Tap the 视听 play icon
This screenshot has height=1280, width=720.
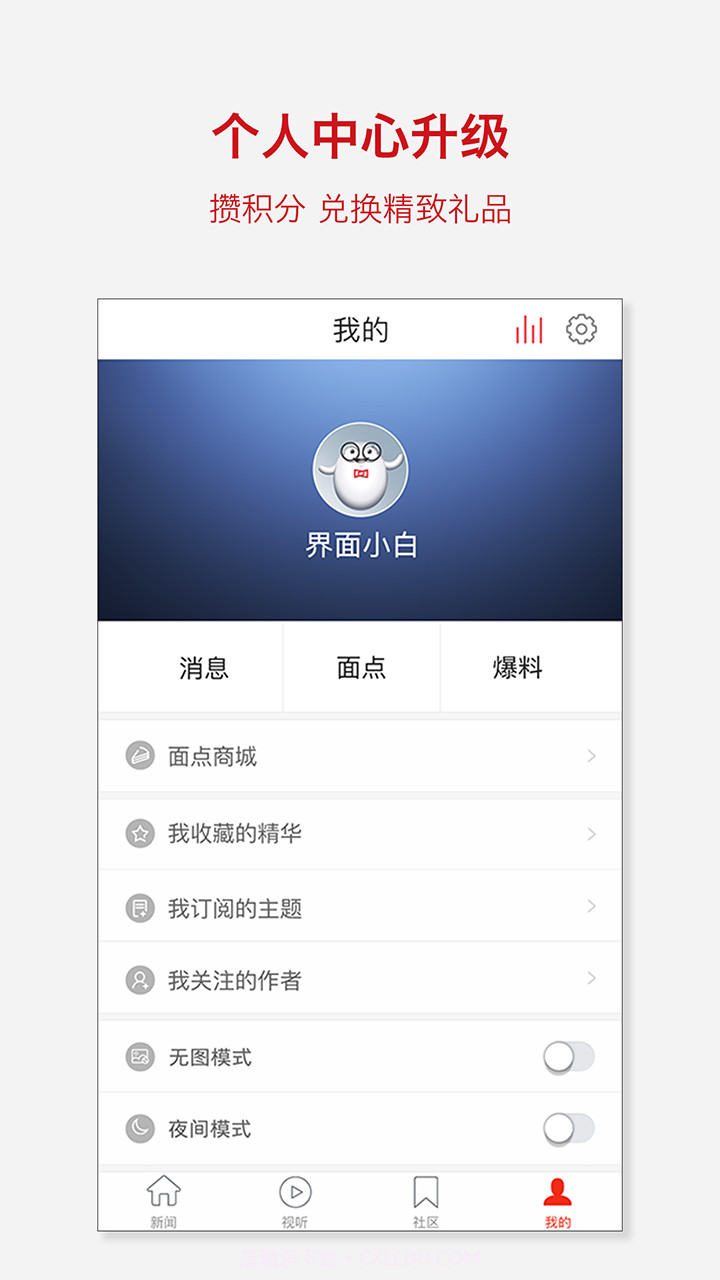(293, 1194)
